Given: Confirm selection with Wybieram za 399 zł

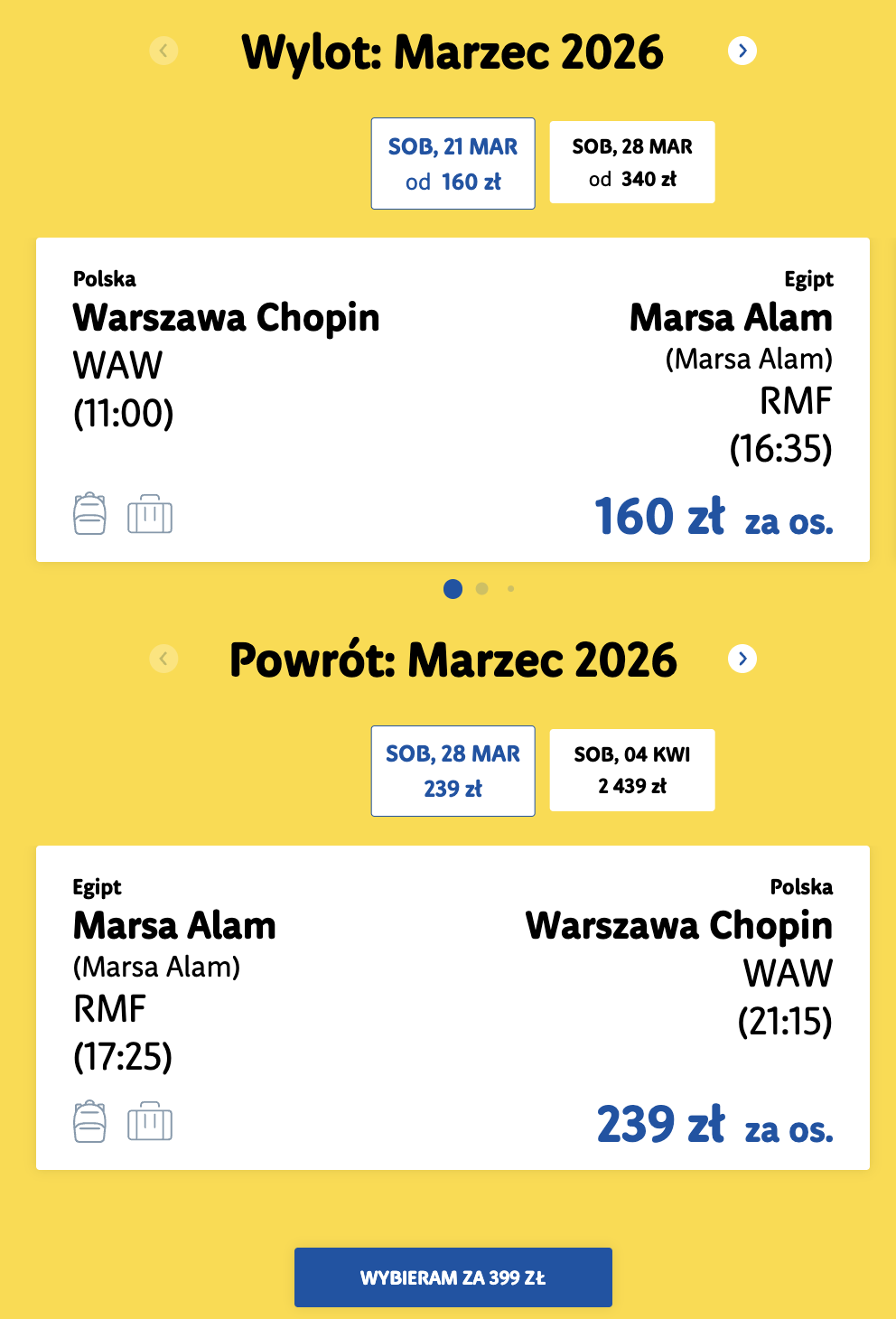Looking at the screenshot, I should point(453,1277).
